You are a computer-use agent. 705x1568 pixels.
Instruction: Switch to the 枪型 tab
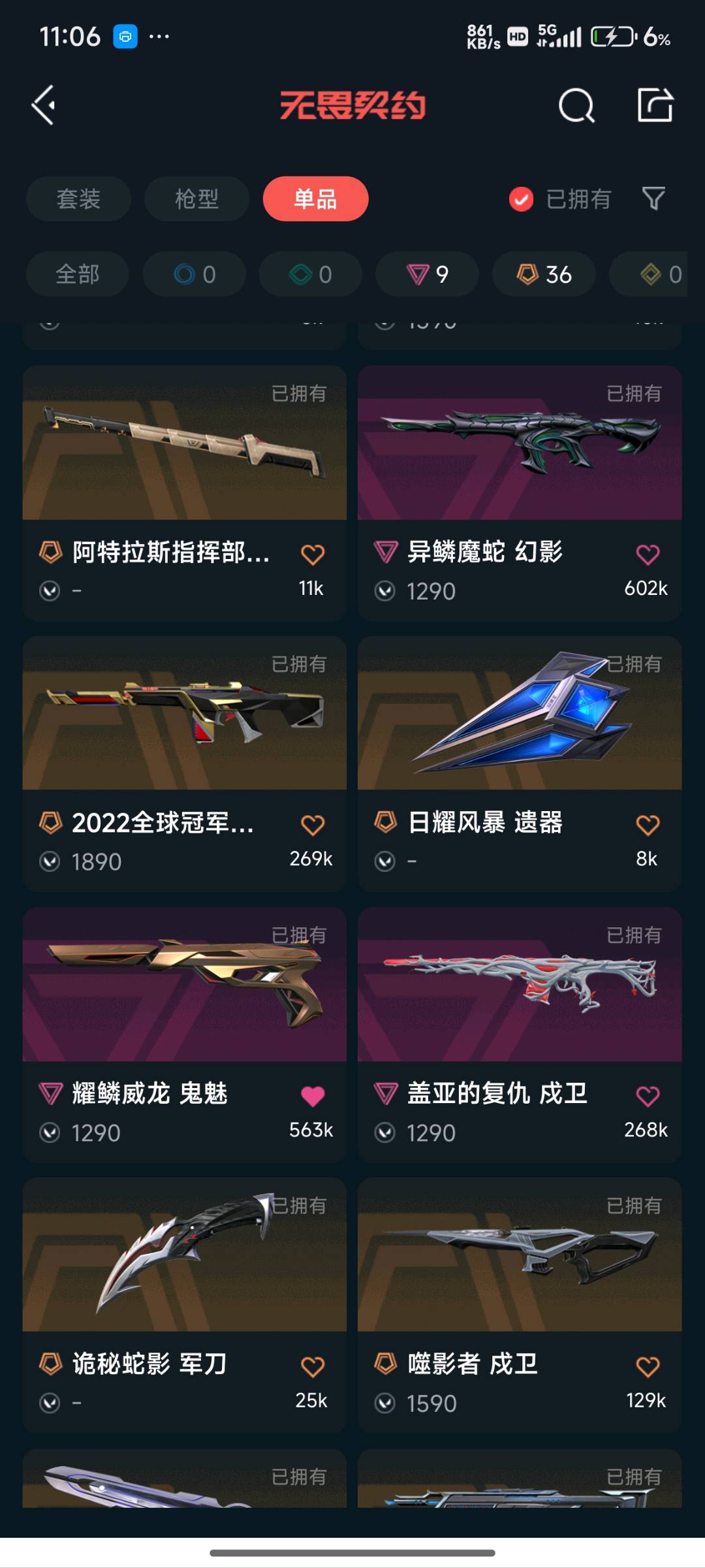pos(196,199)
